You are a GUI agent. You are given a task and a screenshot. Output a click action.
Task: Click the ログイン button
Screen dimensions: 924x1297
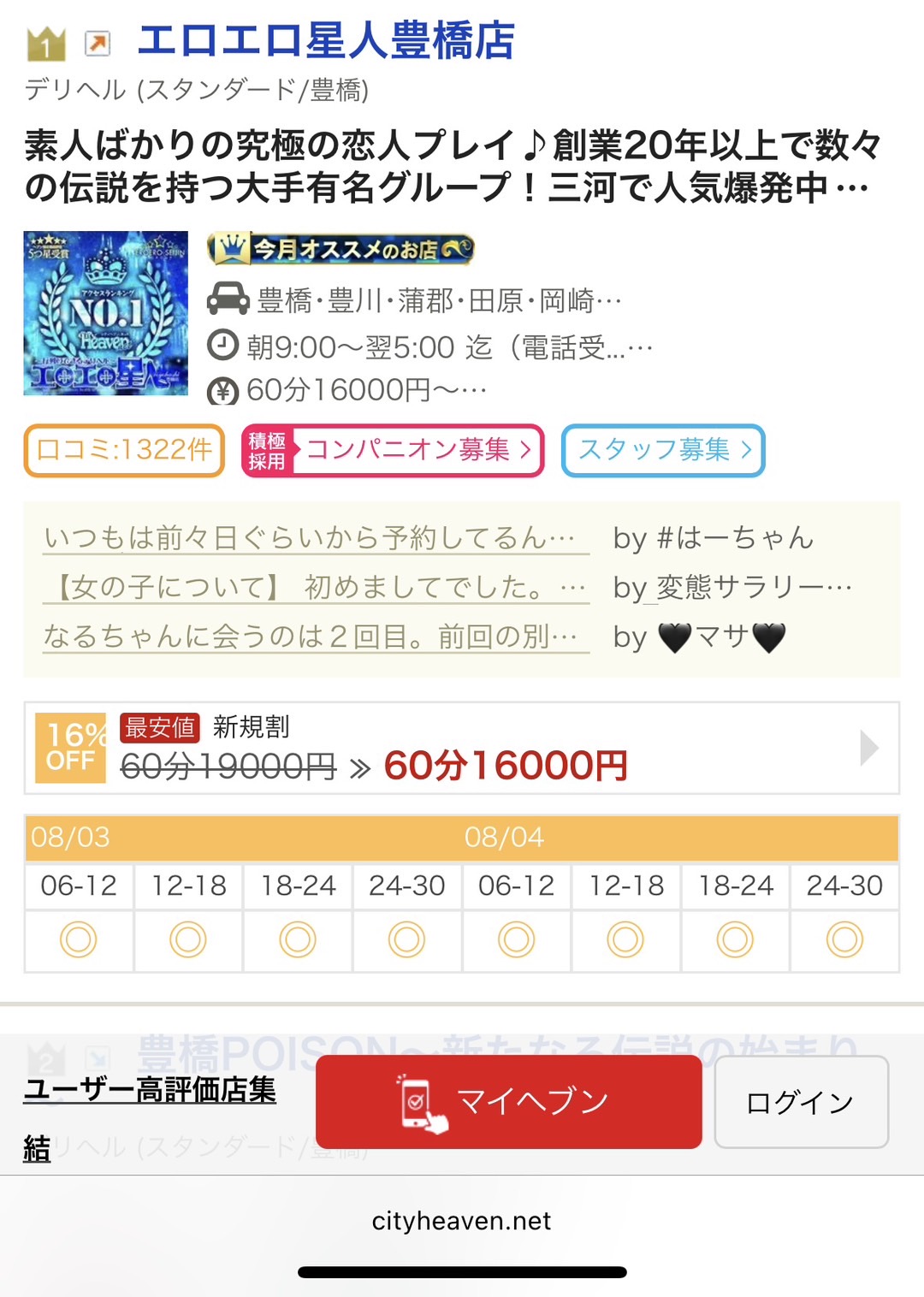click(801, 1102)
